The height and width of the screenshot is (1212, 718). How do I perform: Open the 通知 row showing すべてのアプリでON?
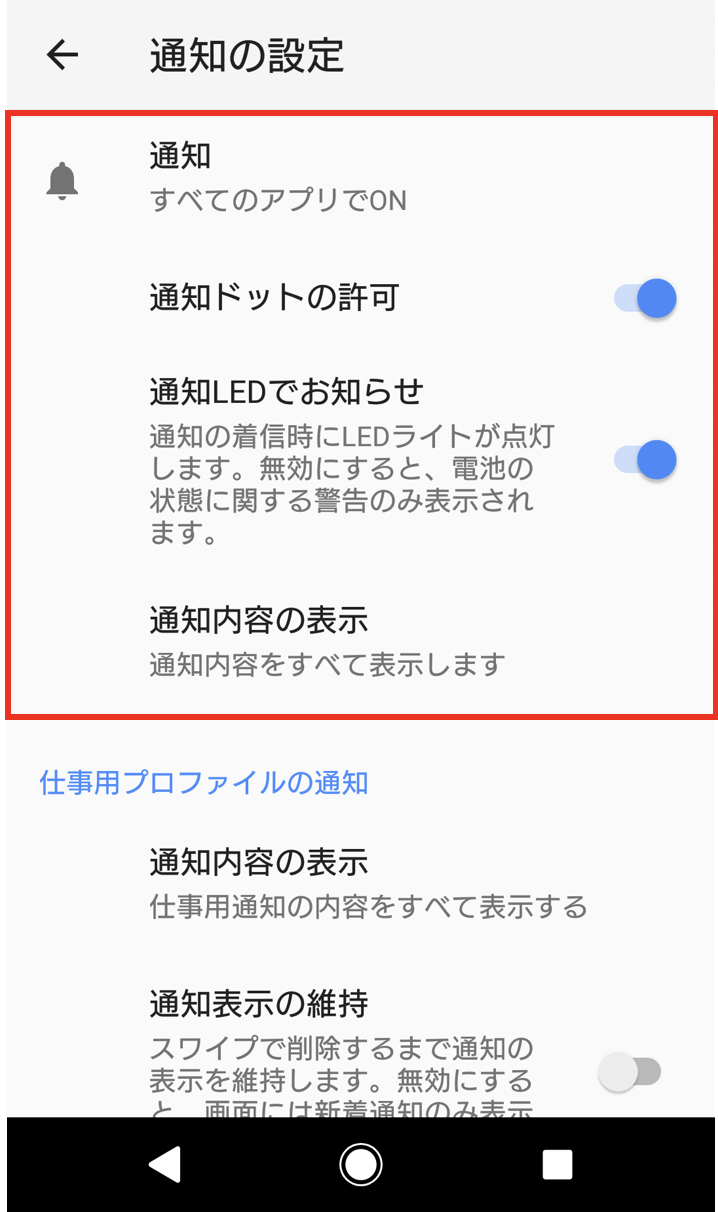(x=361, y=180)
